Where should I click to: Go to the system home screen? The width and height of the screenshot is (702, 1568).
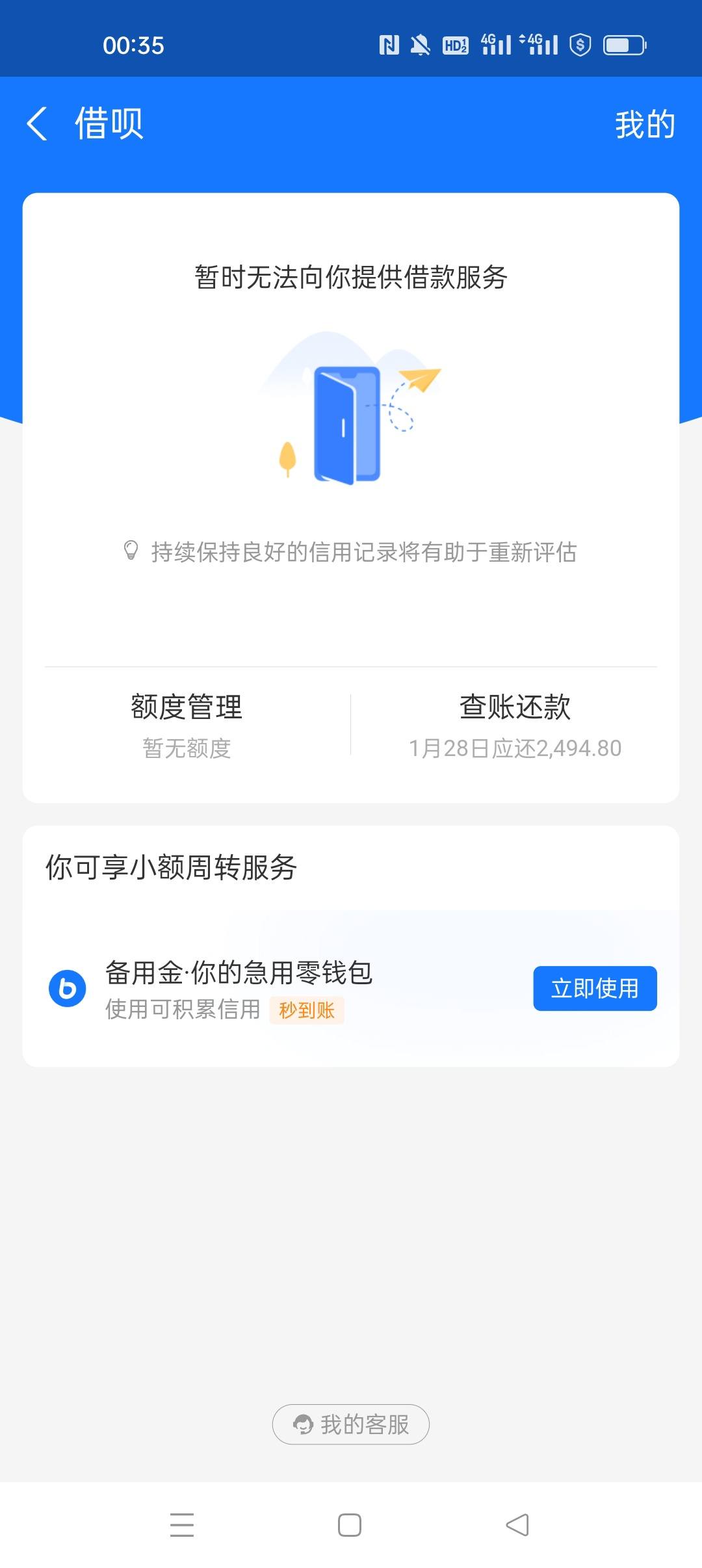point(350,1524)
